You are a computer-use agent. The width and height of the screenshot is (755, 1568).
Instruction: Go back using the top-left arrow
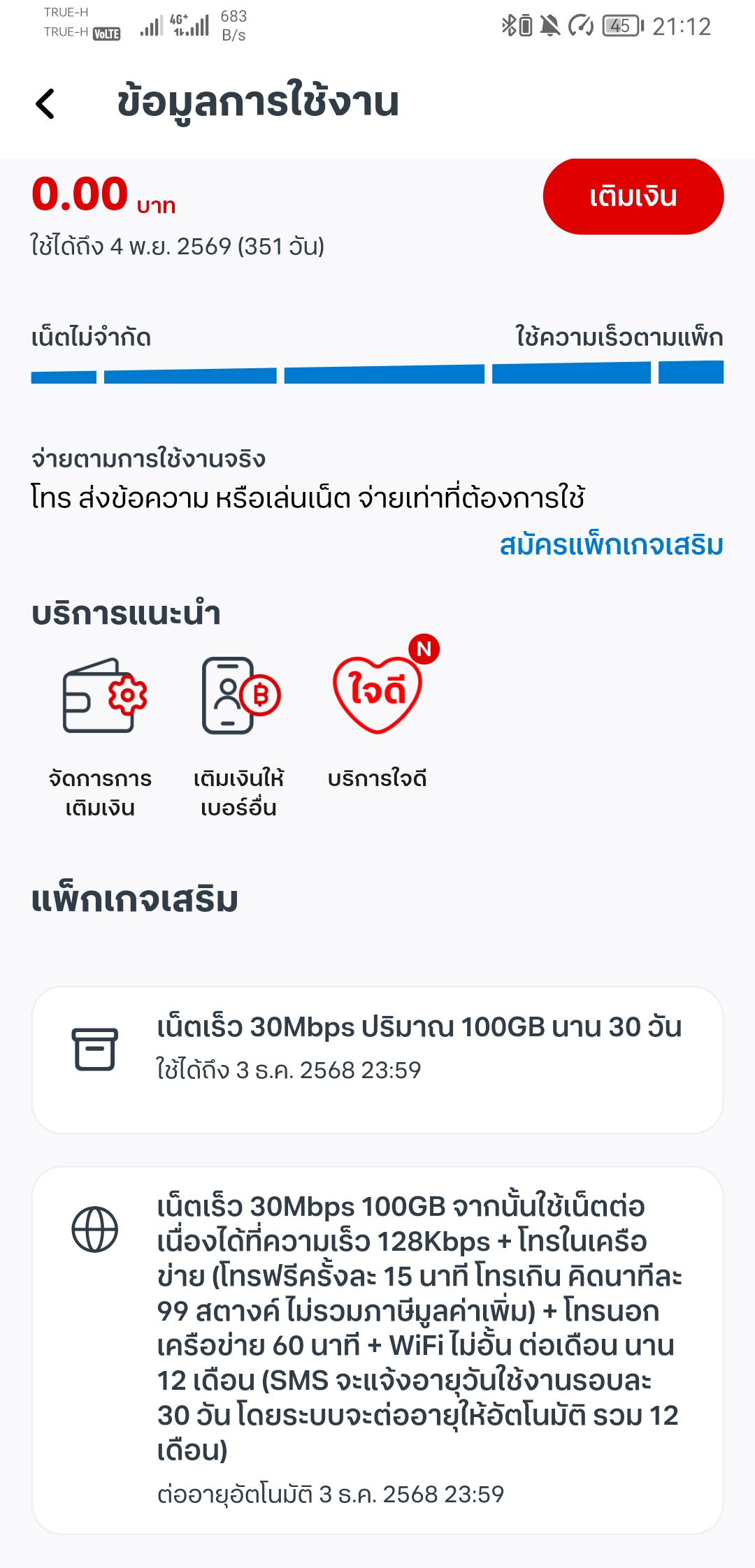[x=45, y=103]
